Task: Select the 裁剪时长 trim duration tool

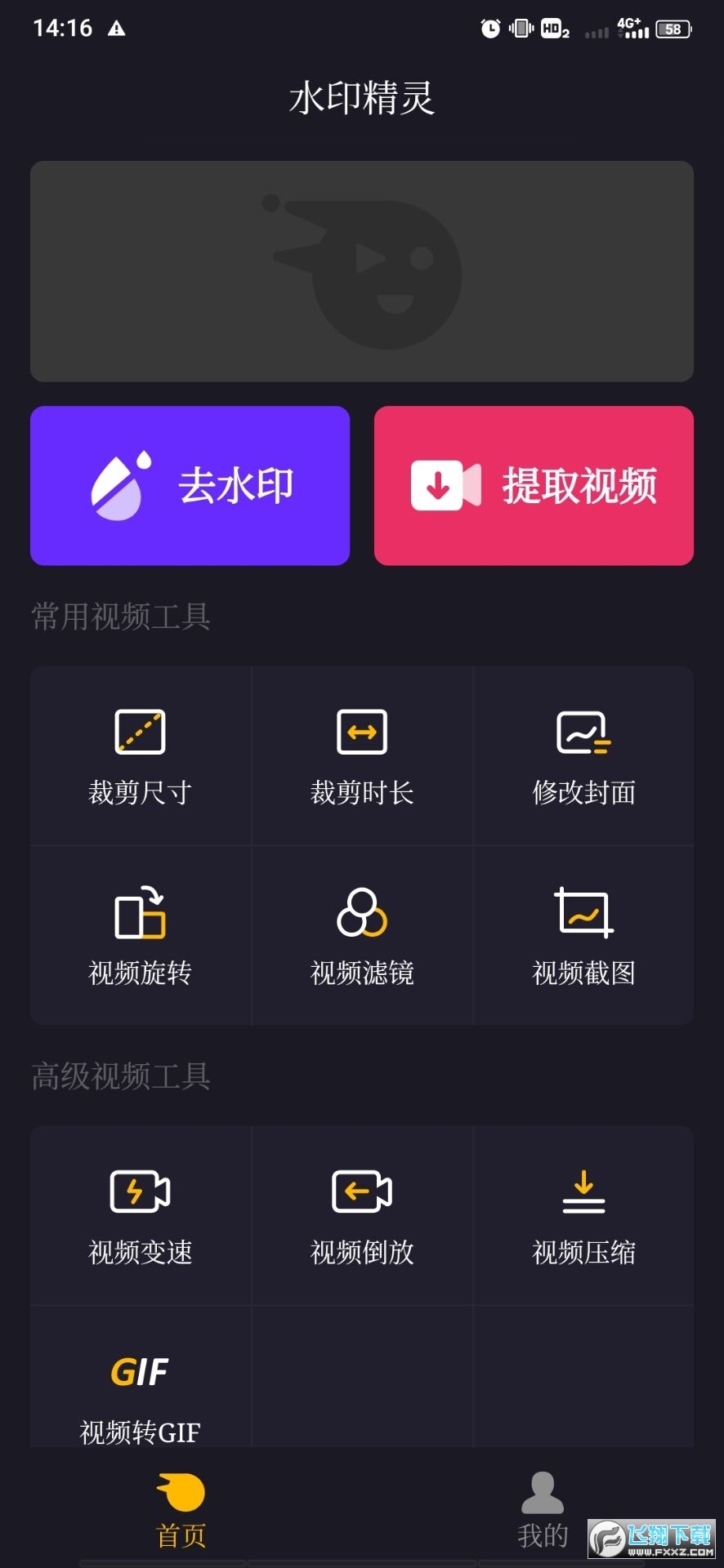Action: [362, 755]
